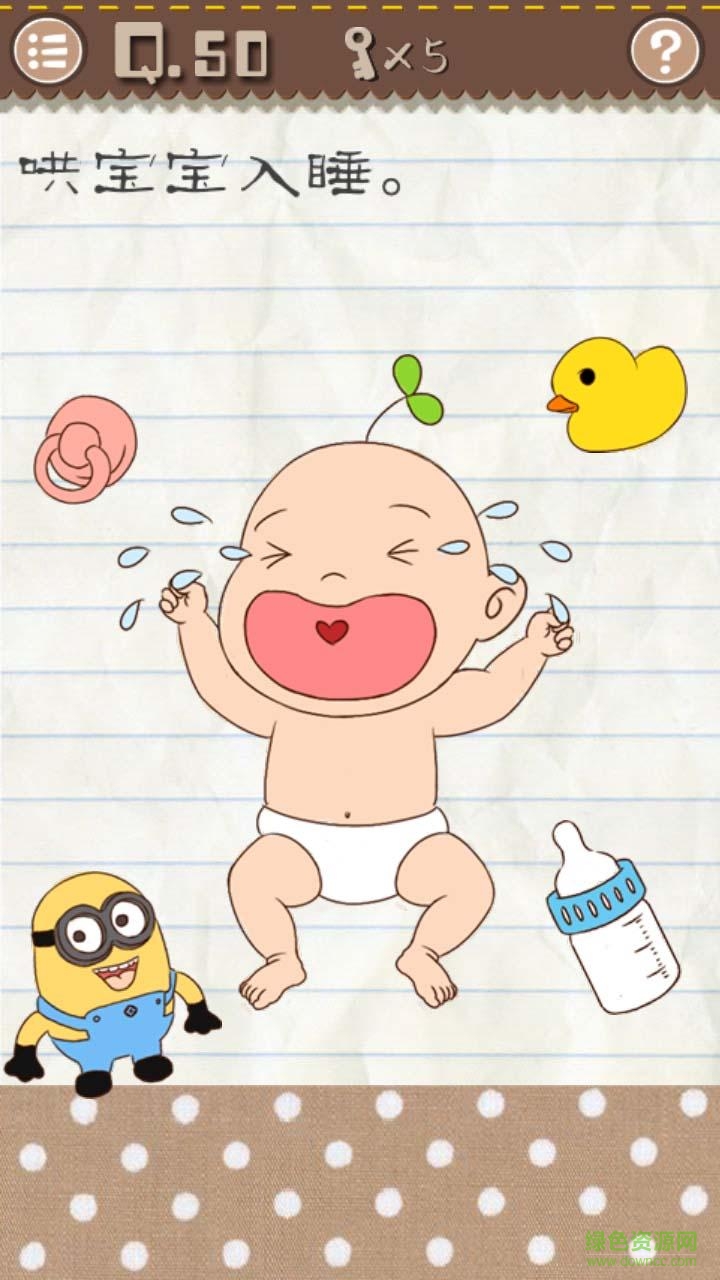Open the level list menu button
The height and width of the screenshot is (1280, 720).
47,49
